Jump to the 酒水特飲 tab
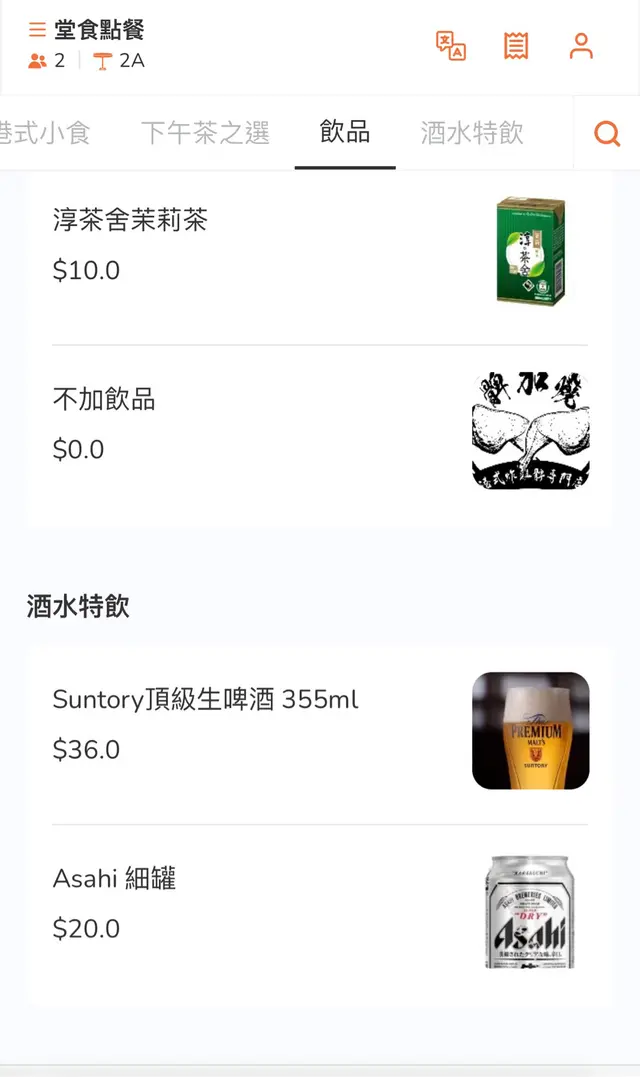This screenshot has width=640, height=1077. pyautogui.click(x=472, y=133)
